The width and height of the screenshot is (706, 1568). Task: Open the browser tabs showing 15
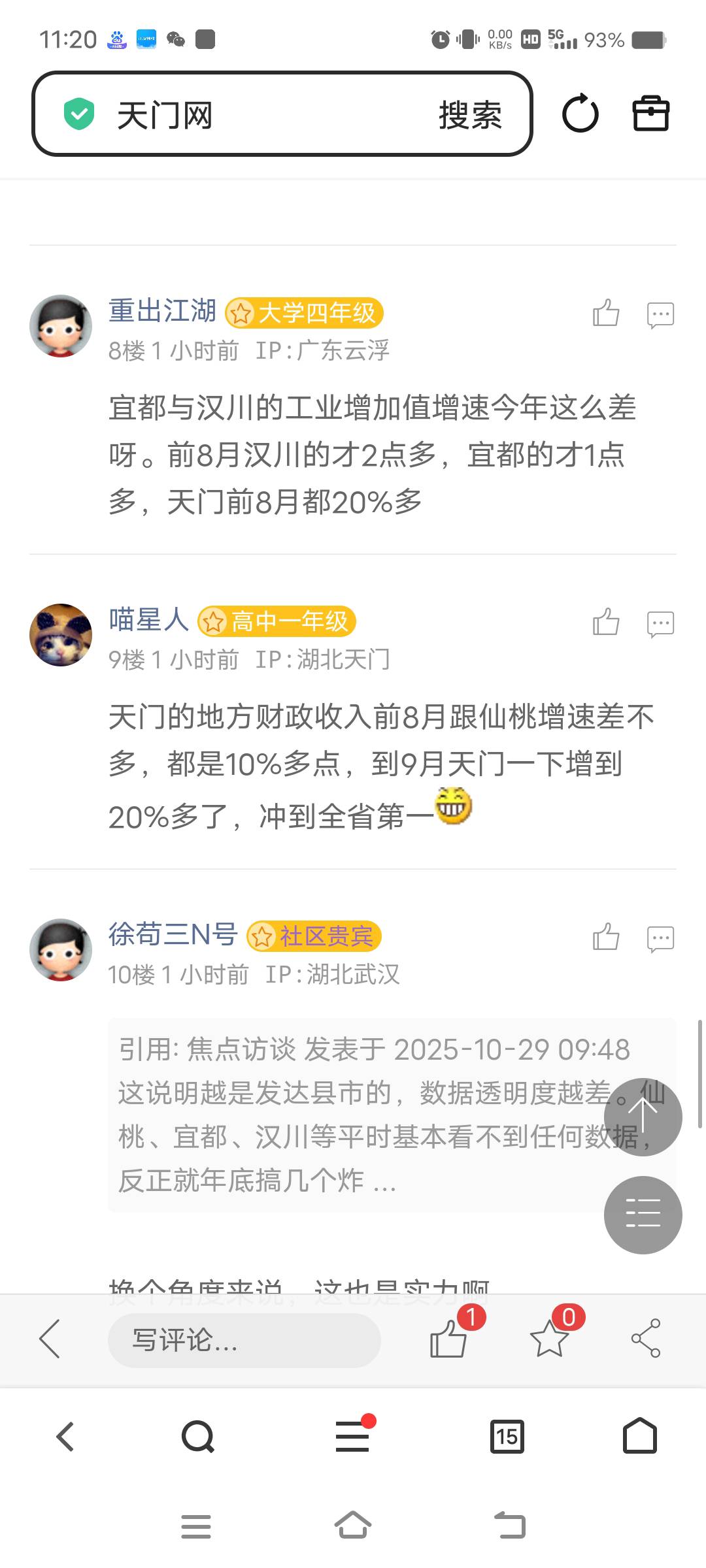[507, 1437]
